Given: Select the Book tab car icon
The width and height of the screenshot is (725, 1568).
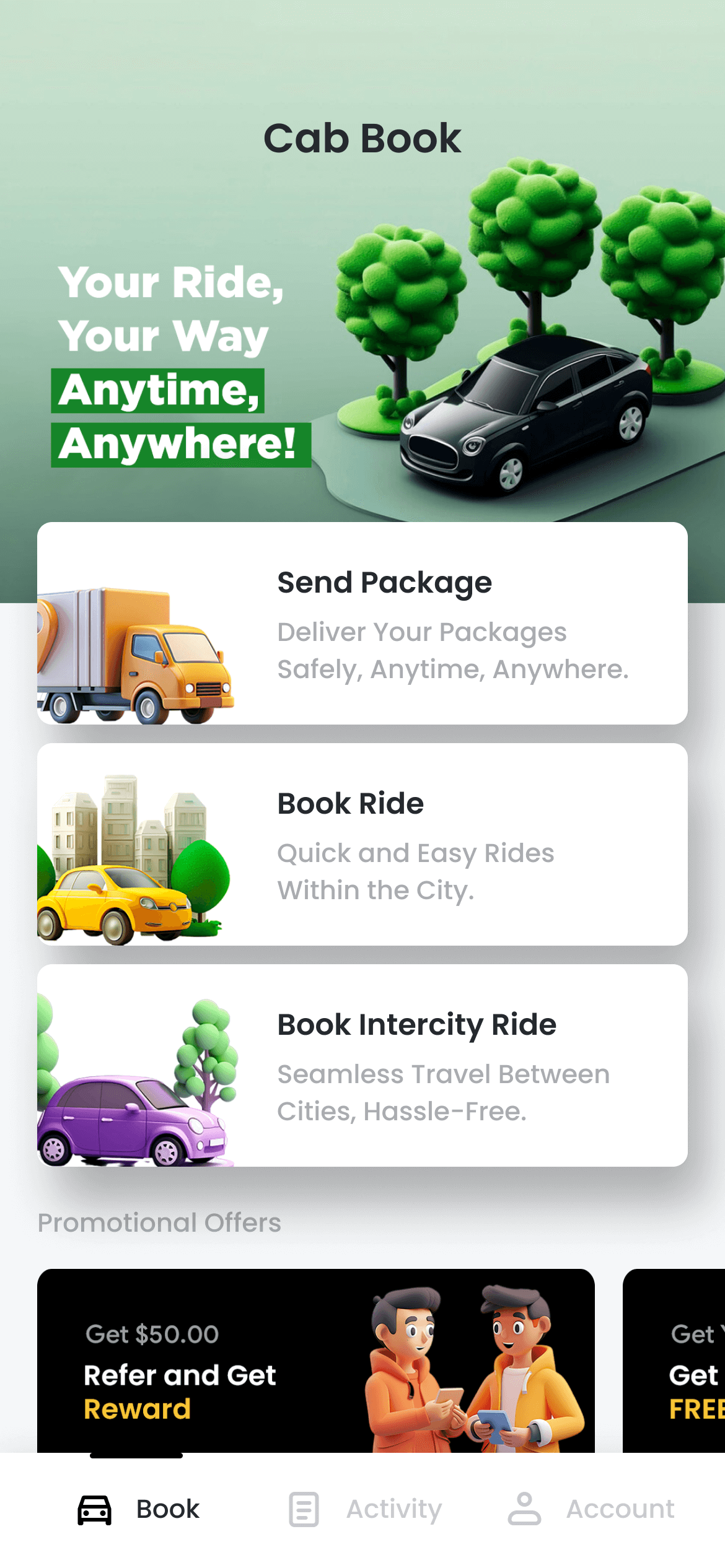Looking at the screenshot, I should tap(93, 1509).
